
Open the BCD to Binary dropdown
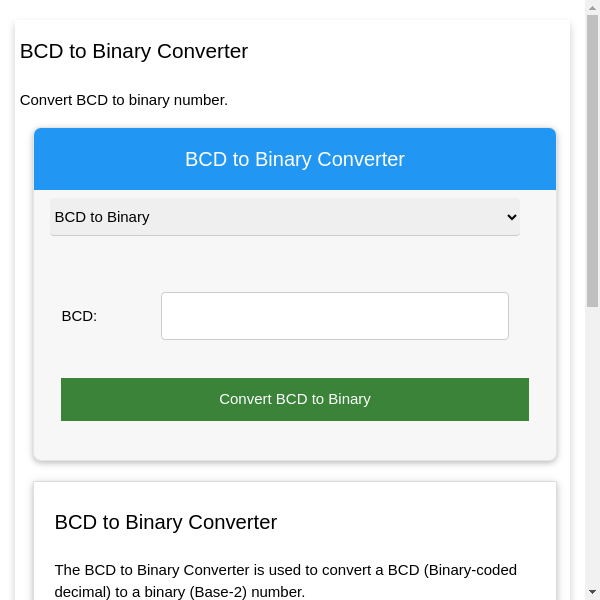[x=285, y=217]
